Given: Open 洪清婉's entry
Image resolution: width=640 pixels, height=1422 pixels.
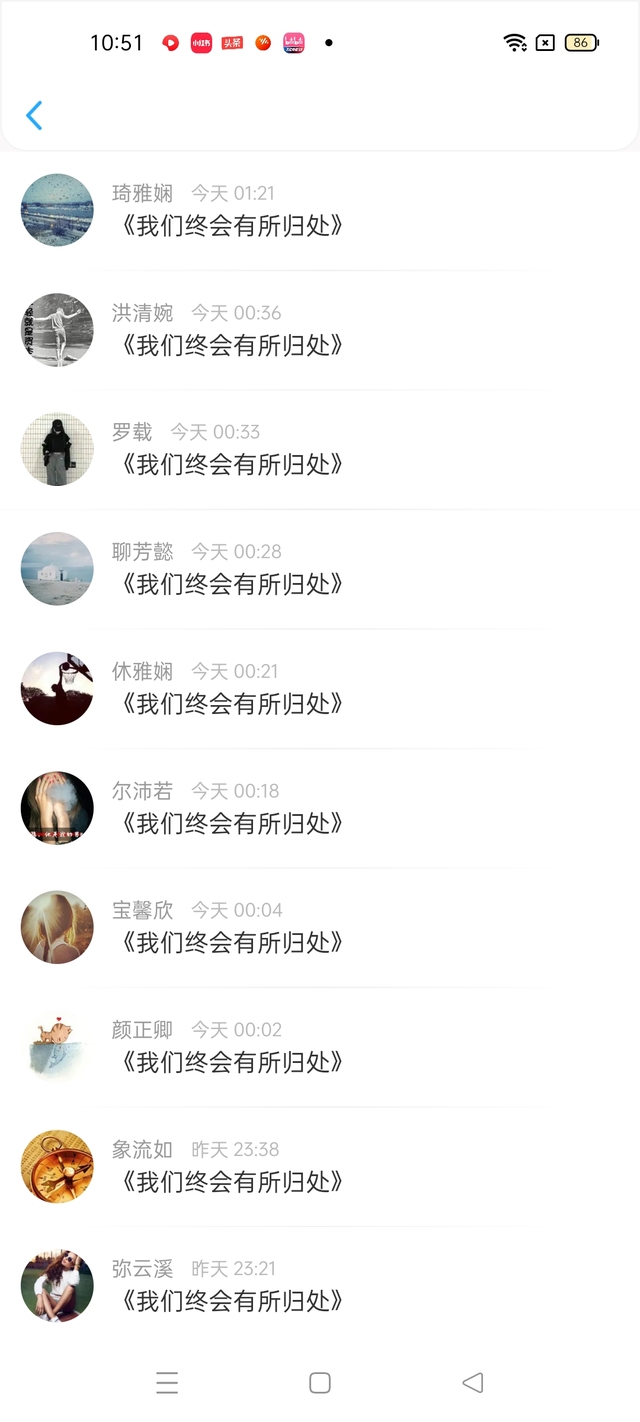Looking at the screenshot, I should click(x=320, y=330).
